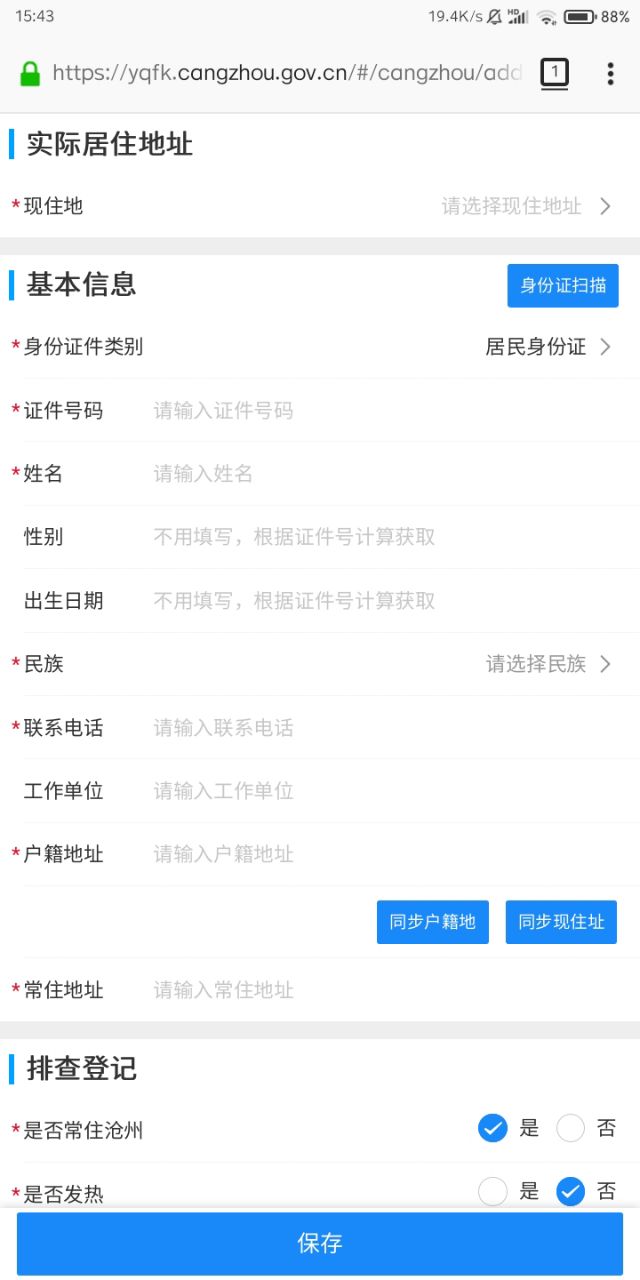
Task: Select 否 for 是否常住沧州
Action: (571, 1129)
